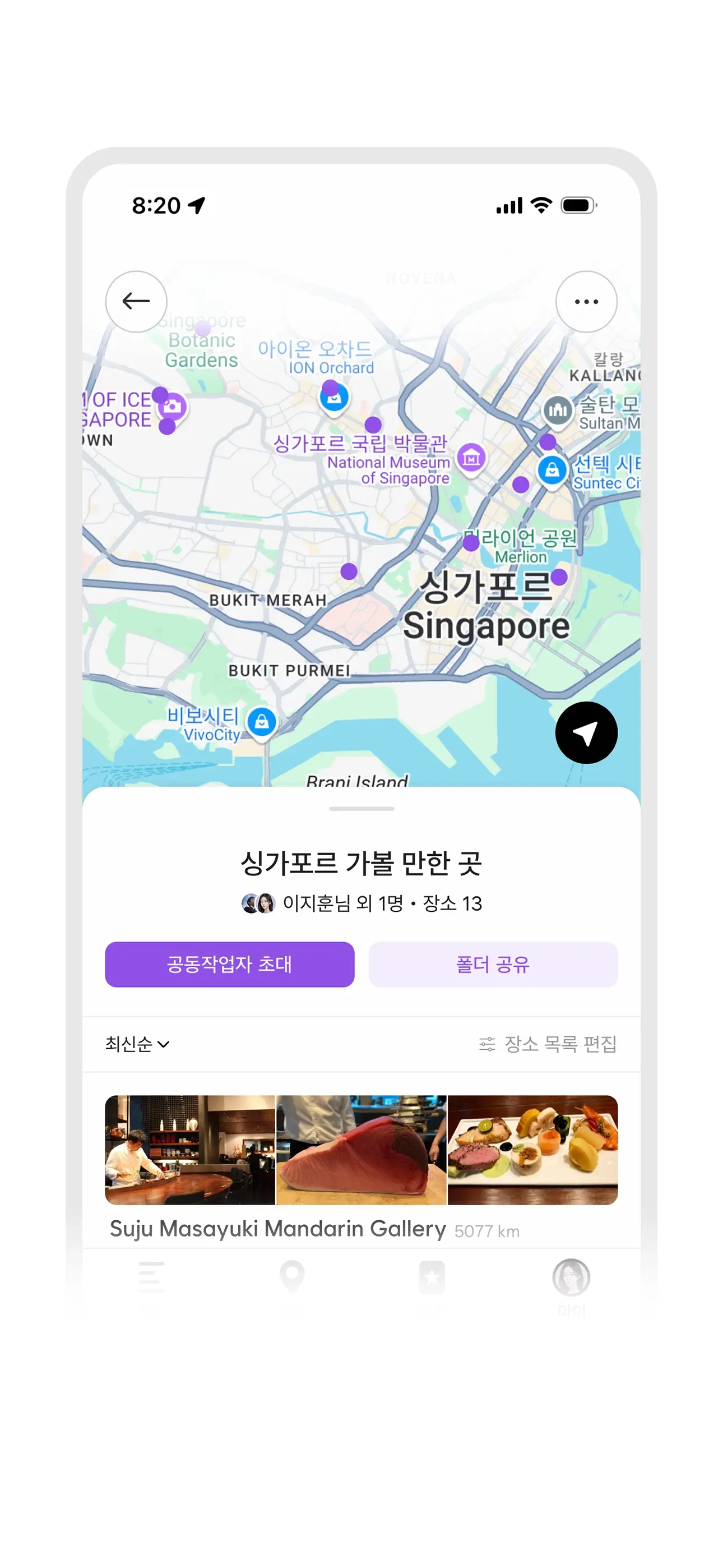Open the locked place marker at Suntec City

(553, 471)
